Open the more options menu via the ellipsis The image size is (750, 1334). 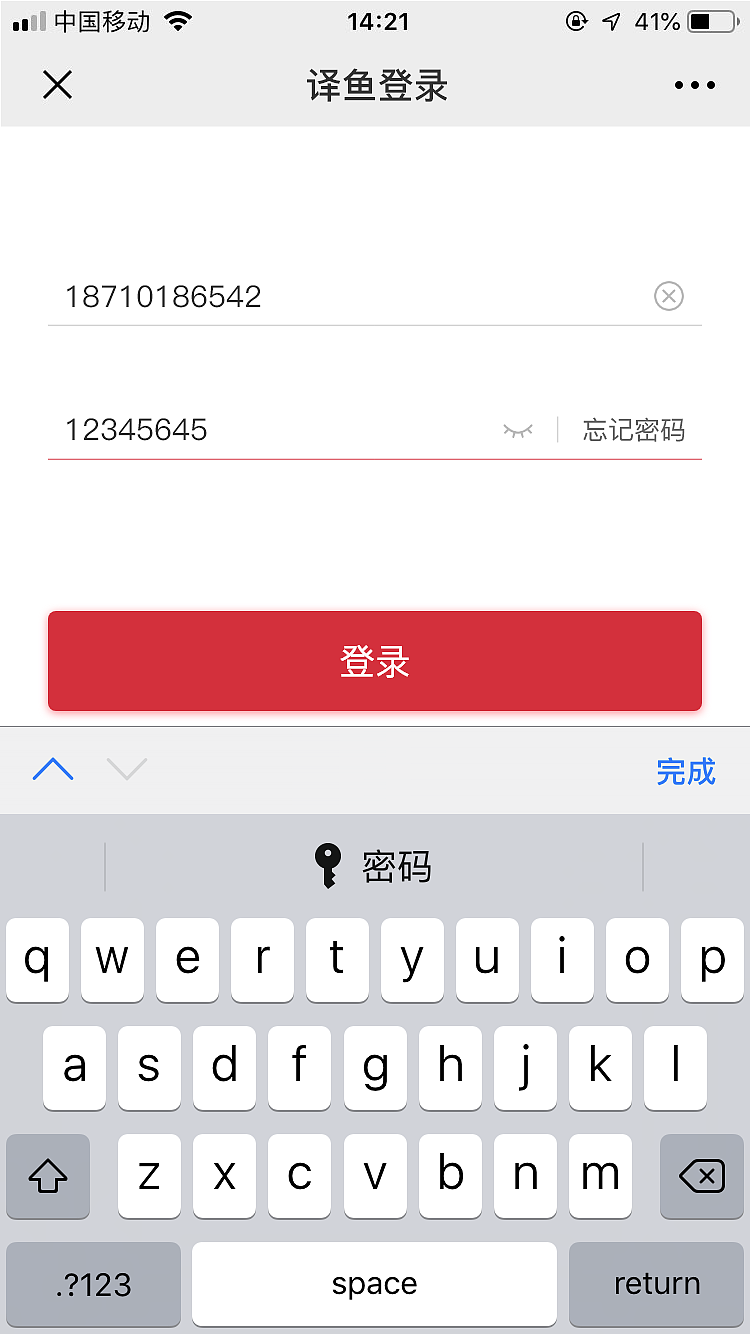coord(694,85)
